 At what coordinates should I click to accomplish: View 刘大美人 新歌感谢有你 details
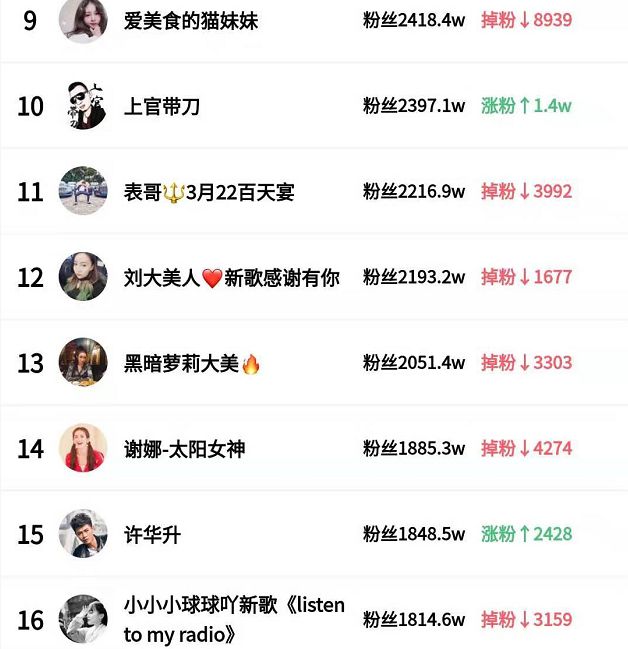tap(231, 278)
